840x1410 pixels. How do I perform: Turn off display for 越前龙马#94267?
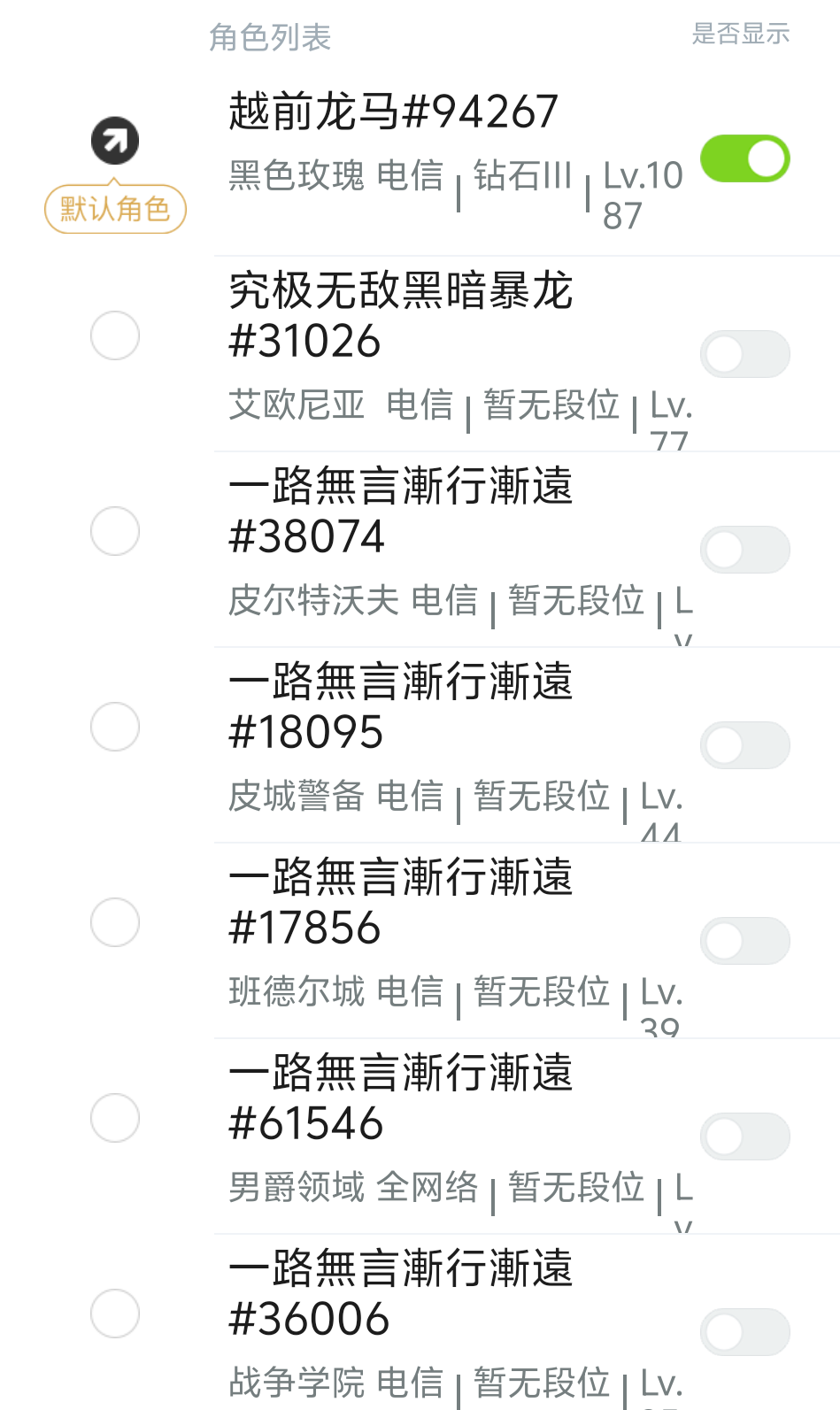pyautogui.click(x=744, y=159)
